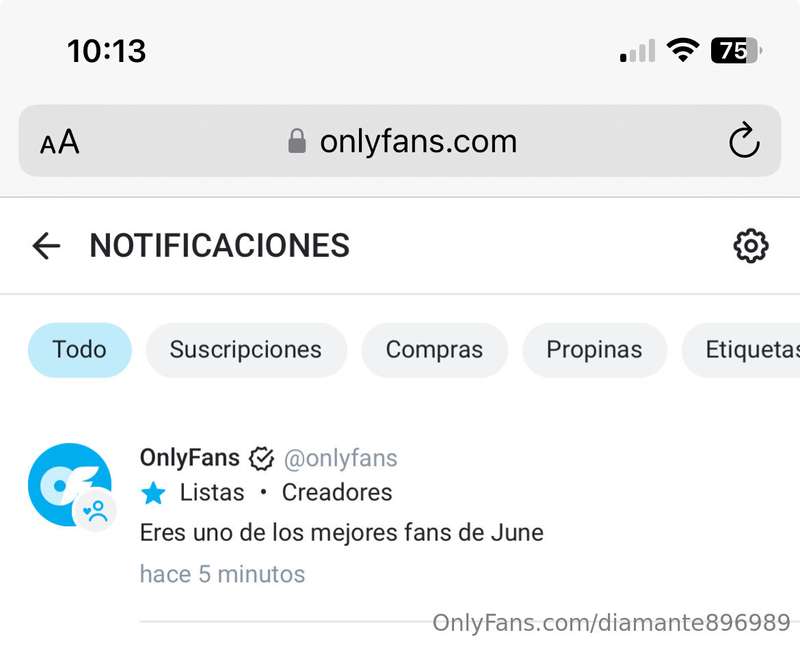Open notification settings gear
Image resolution: width=800 pixels, height=645 pixels.
(750, 246)
